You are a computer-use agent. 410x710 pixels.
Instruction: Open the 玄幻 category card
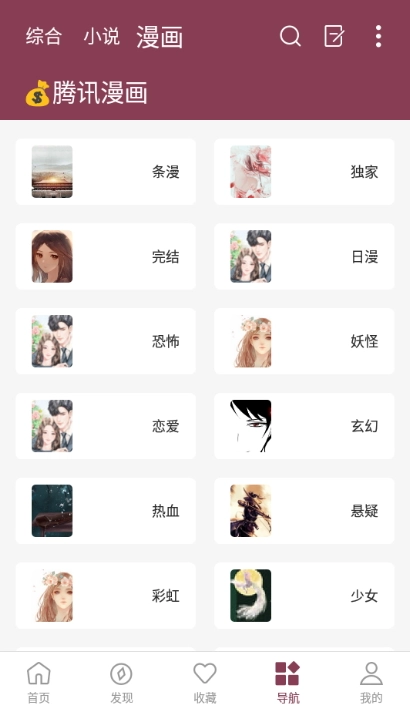[x=304, y=426]
